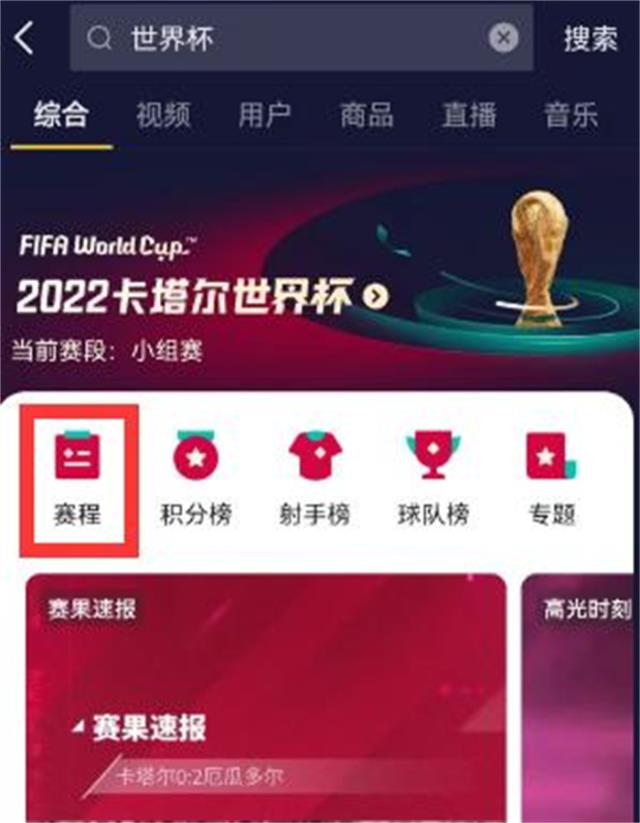Tap the 世界杯 search field

coord(290,39)
